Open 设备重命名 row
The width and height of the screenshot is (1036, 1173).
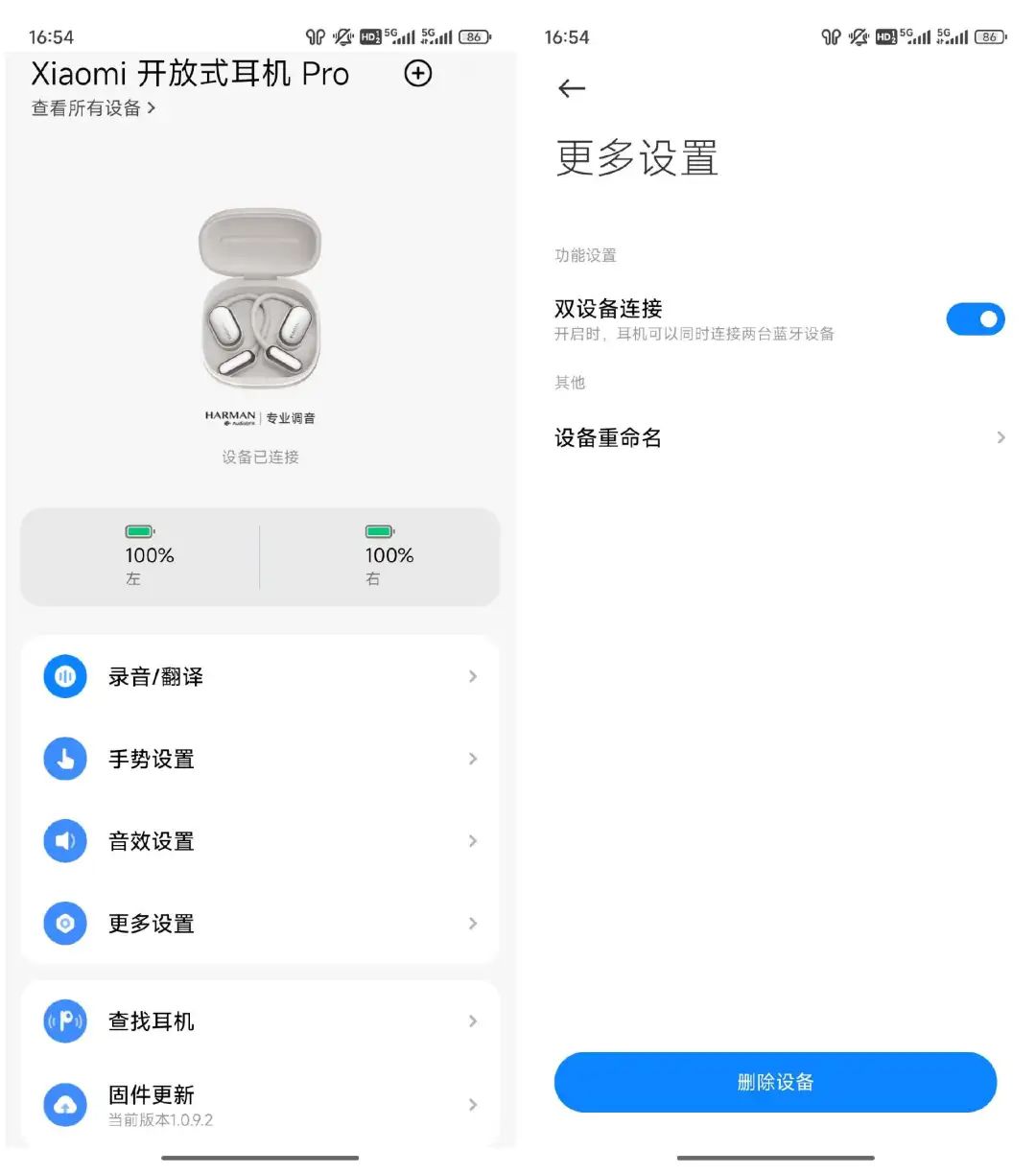coord(777,438)
